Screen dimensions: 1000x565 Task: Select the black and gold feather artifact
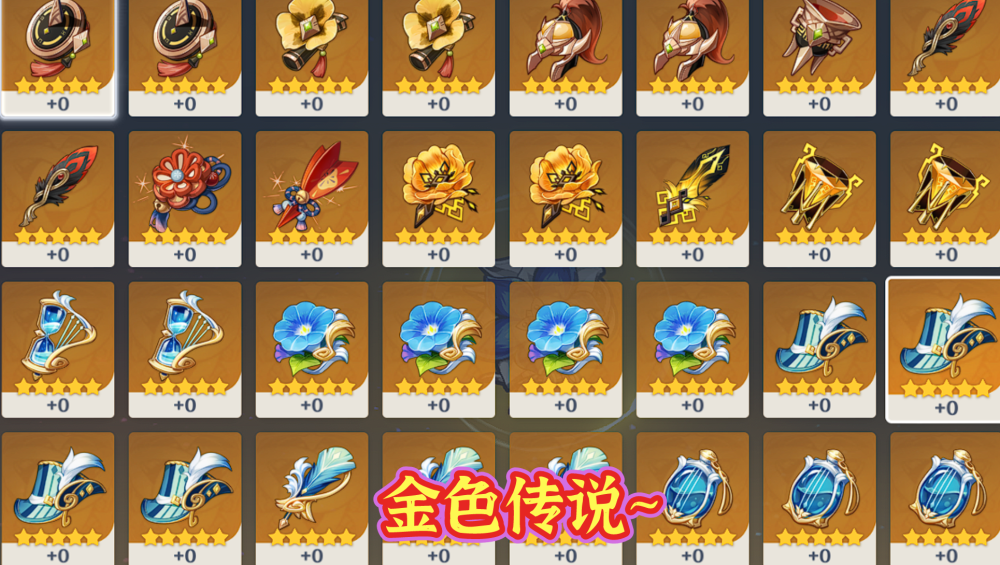[692, 190]
